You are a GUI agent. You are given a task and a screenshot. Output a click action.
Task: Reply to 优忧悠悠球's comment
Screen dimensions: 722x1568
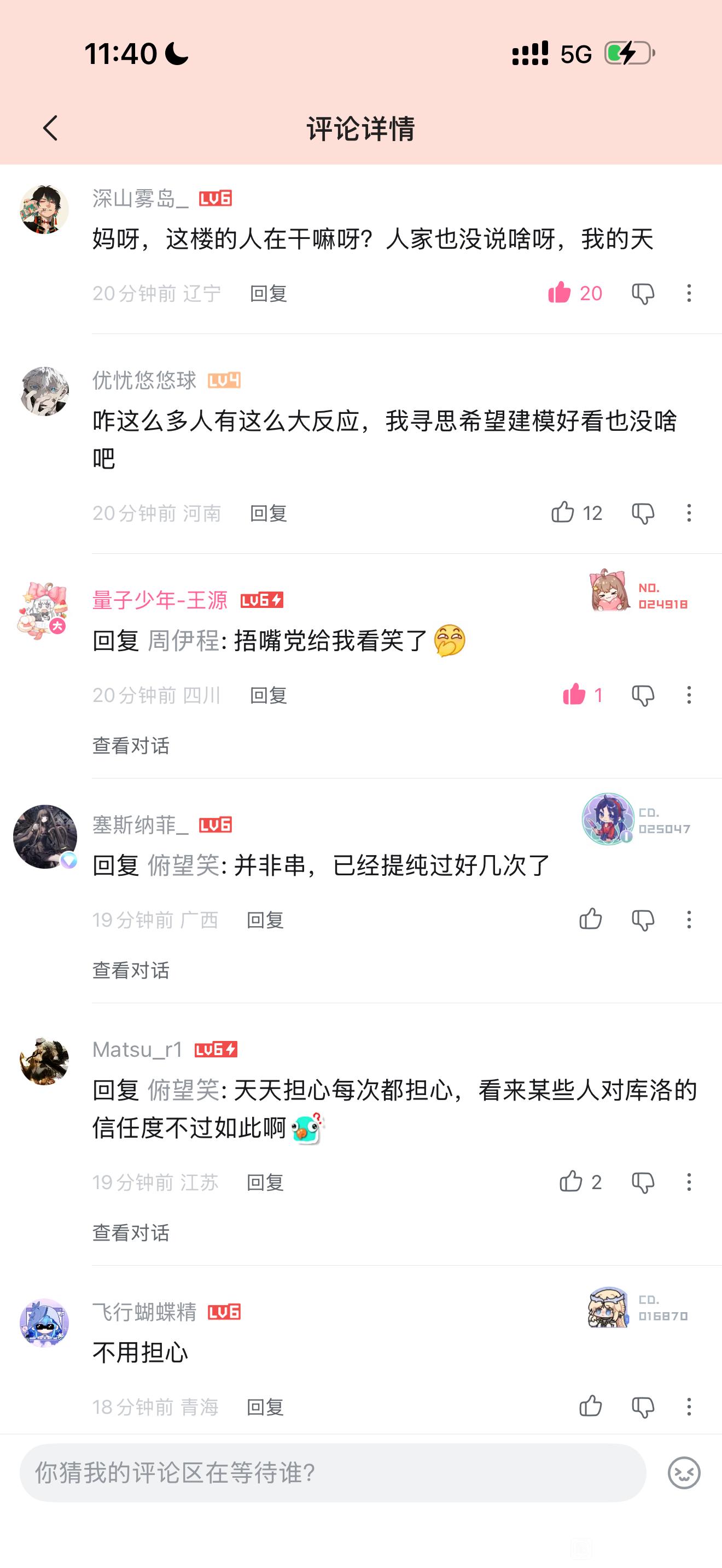pos(268,513)
